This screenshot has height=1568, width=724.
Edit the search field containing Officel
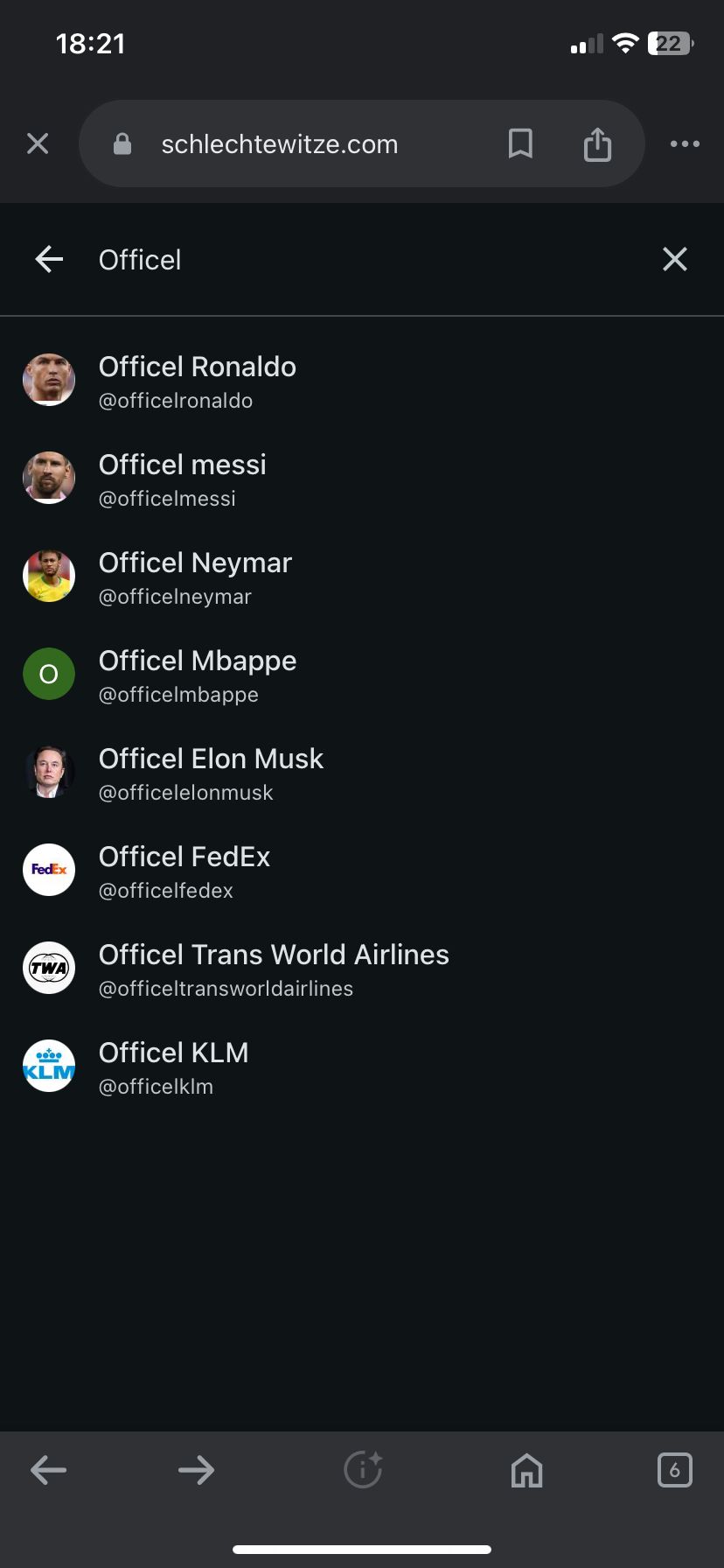[x=350, y=260]
